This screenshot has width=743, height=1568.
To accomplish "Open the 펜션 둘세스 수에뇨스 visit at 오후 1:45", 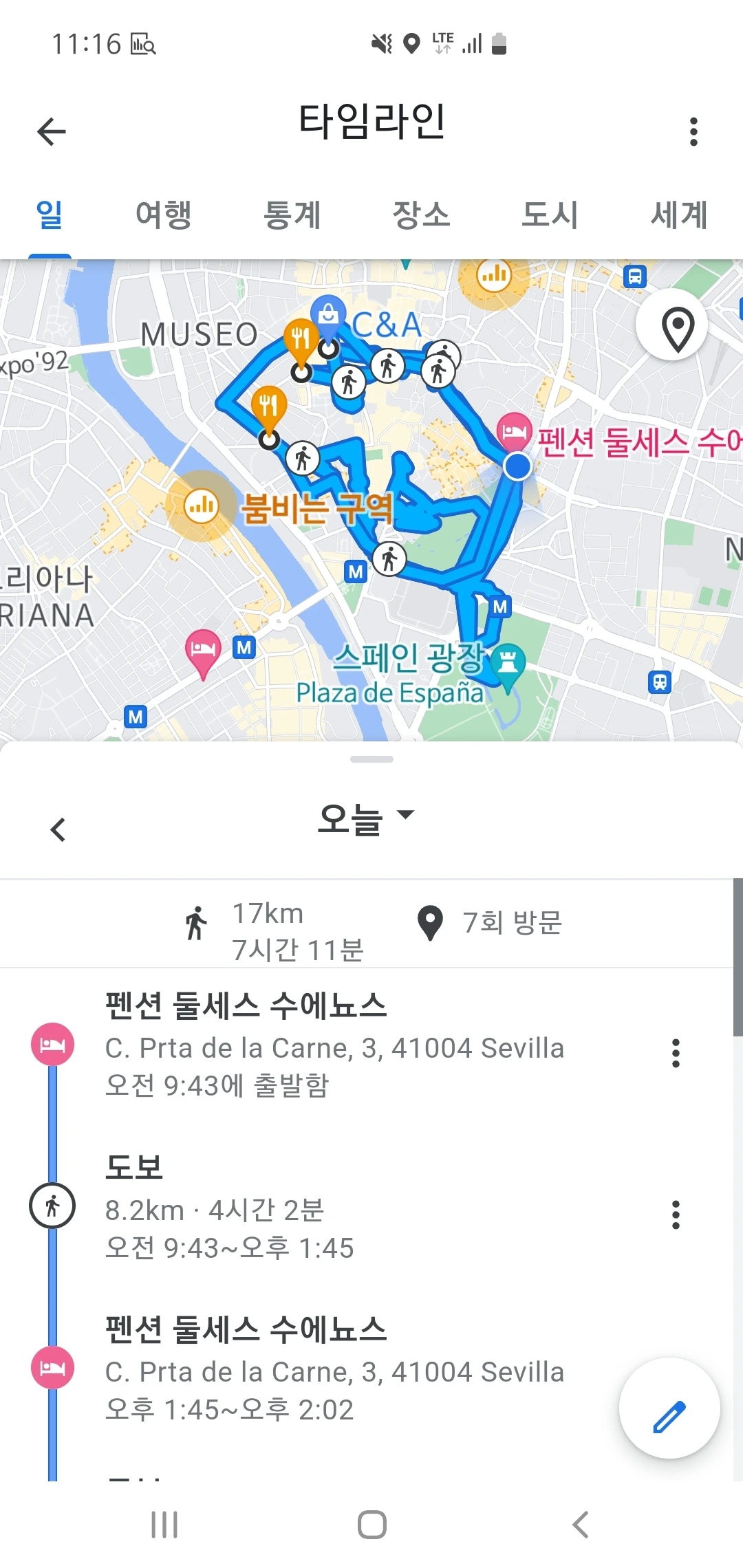I will coord(334,1369).
